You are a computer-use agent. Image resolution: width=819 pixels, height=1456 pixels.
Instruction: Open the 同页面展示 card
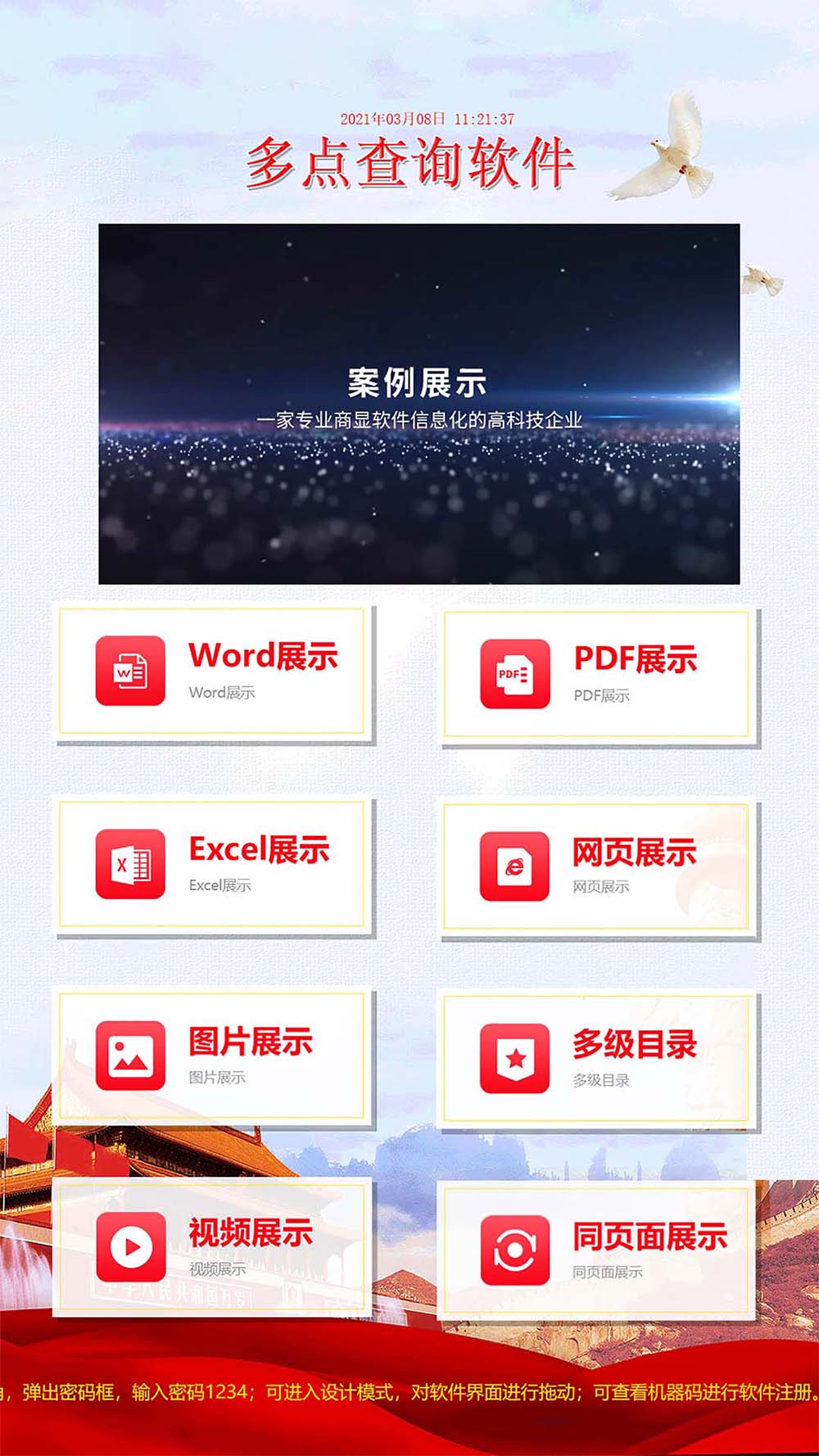pos(596,1250)
